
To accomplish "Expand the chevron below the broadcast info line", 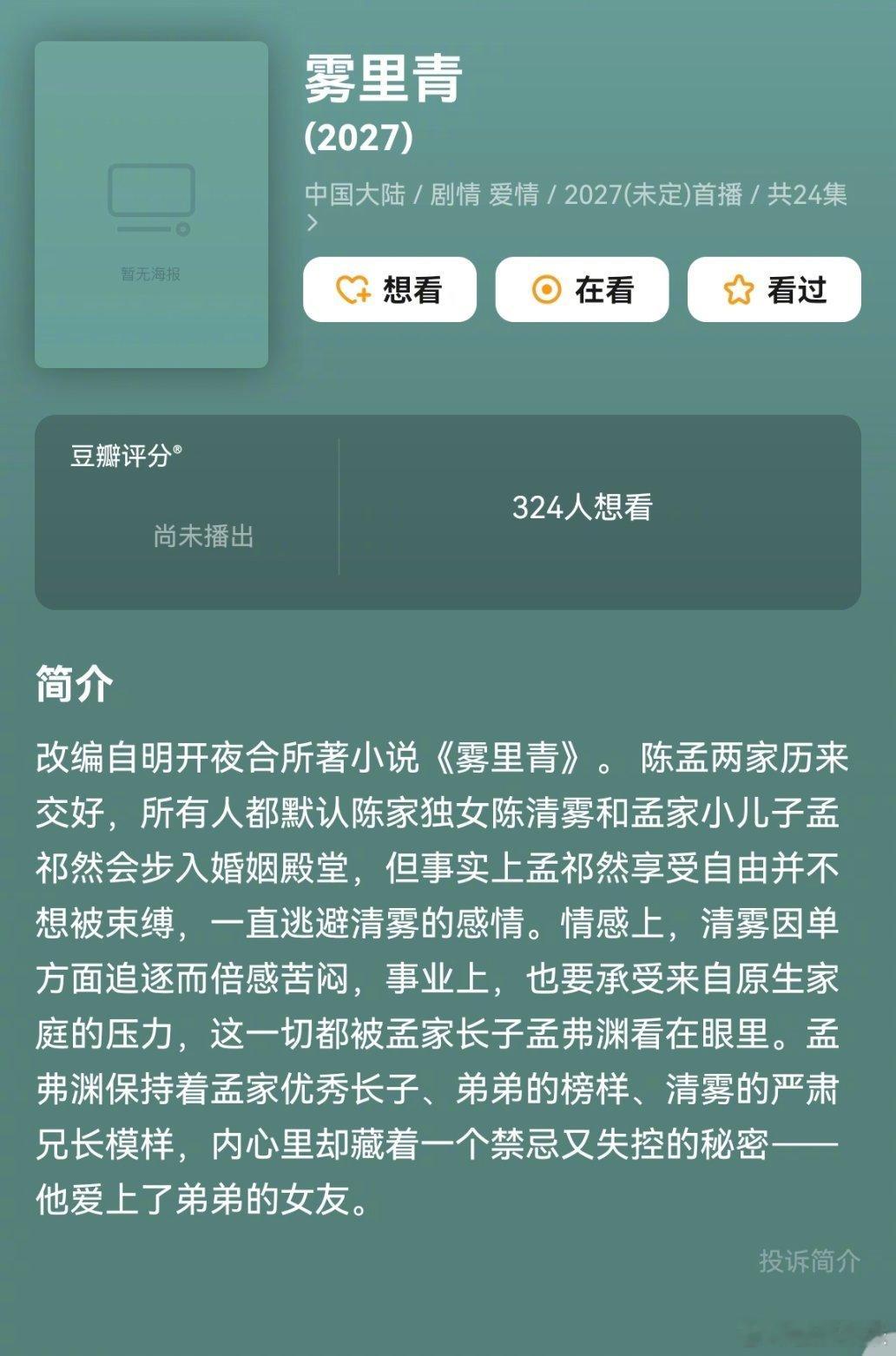I will coord(313,223).
